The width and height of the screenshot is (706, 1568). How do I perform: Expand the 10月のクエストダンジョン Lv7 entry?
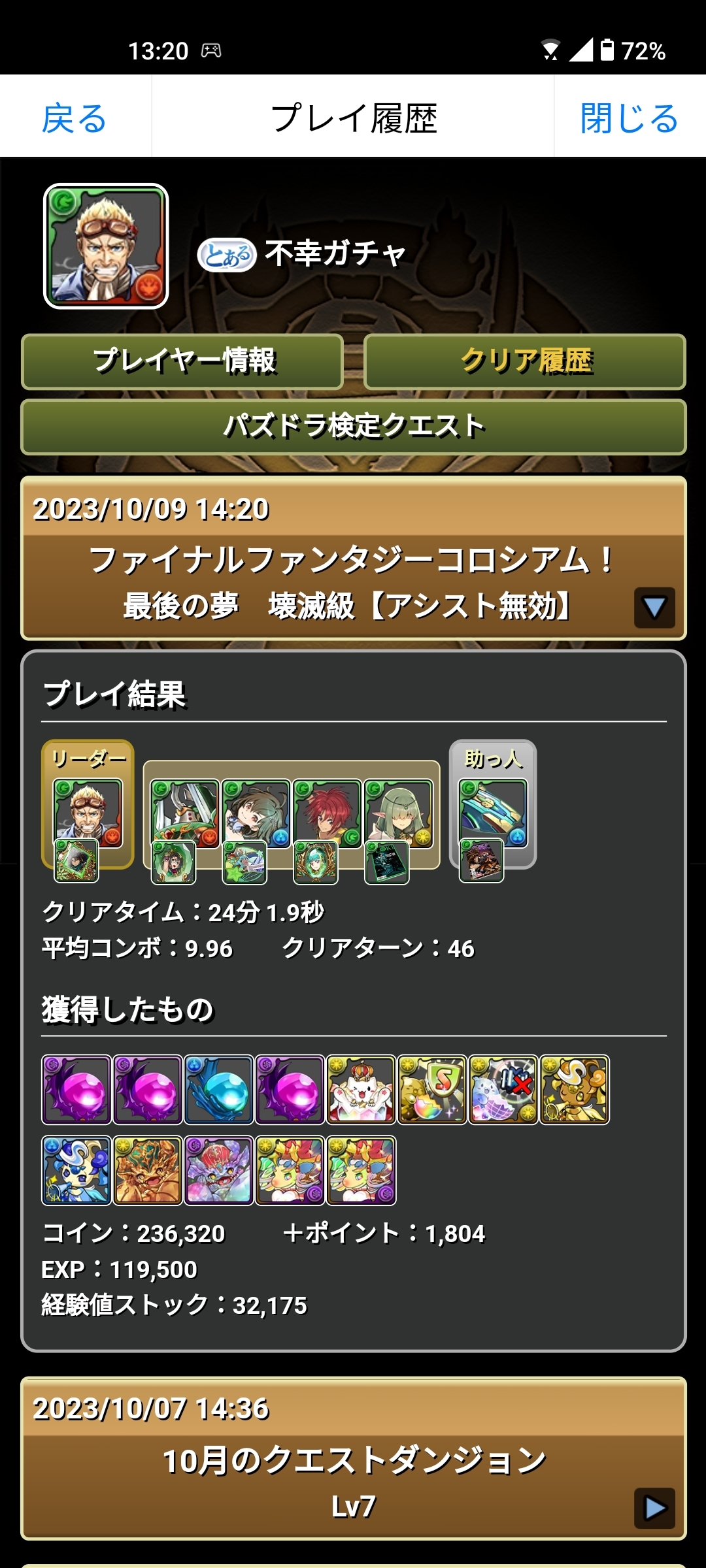pyautogui.click(x=654, y=1507)
